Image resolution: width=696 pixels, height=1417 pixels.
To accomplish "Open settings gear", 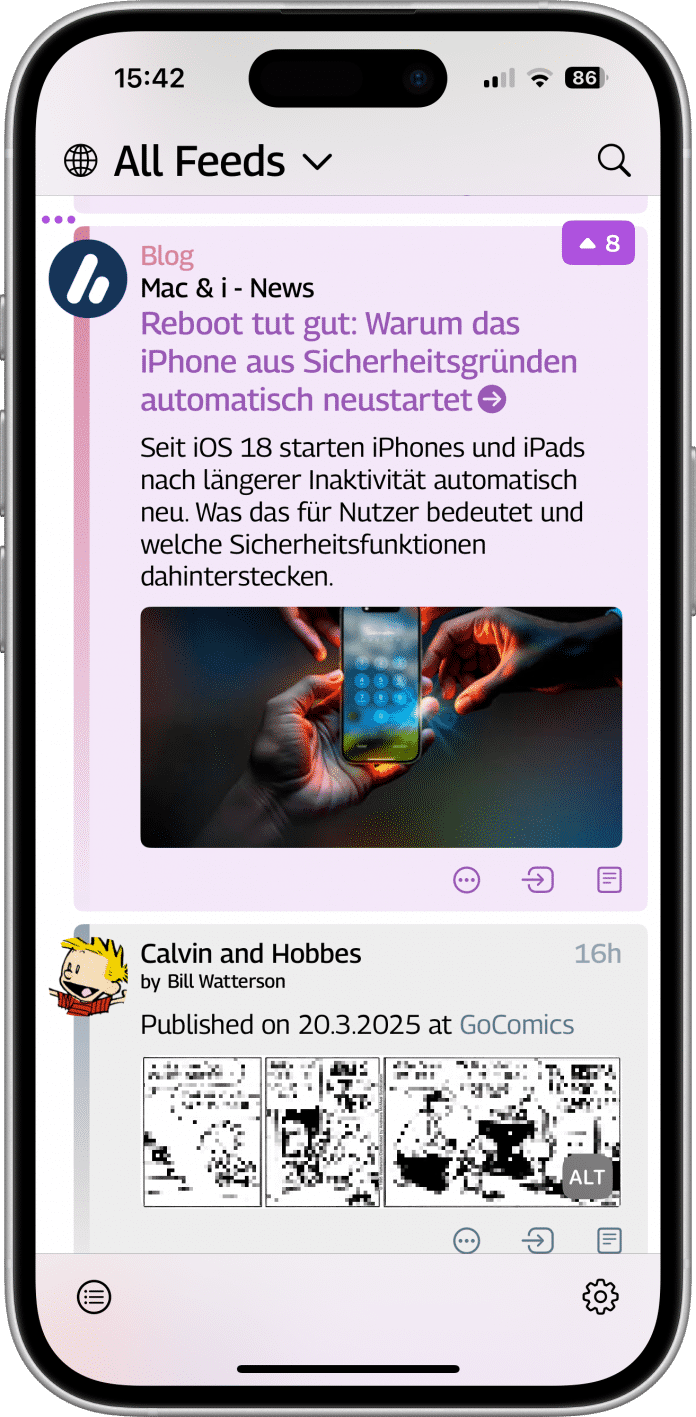I will (600, 1298).
